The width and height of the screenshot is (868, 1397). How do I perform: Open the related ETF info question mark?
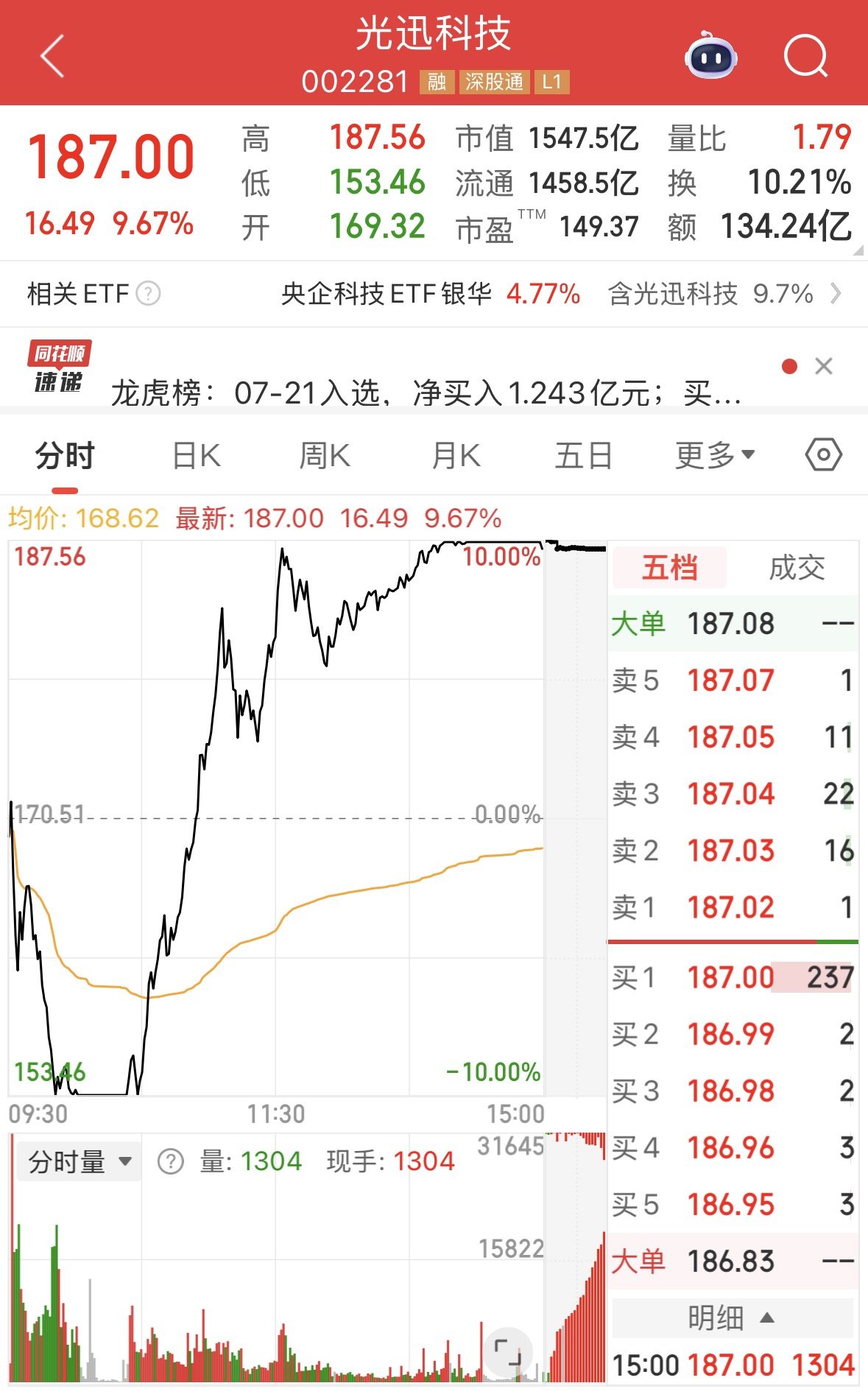[148, 294]
